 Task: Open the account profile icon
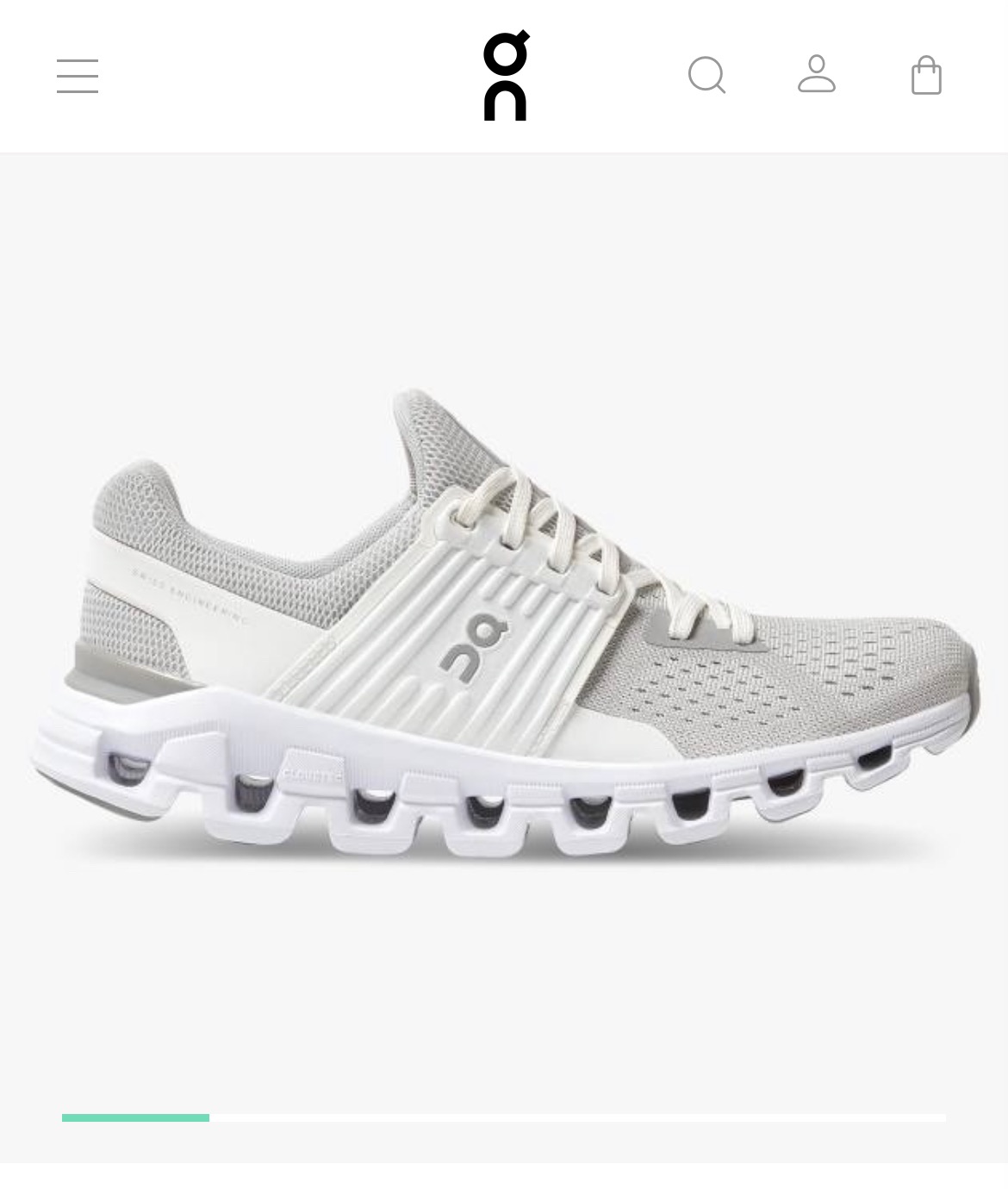pyautogui.click(x=816, y=74)
